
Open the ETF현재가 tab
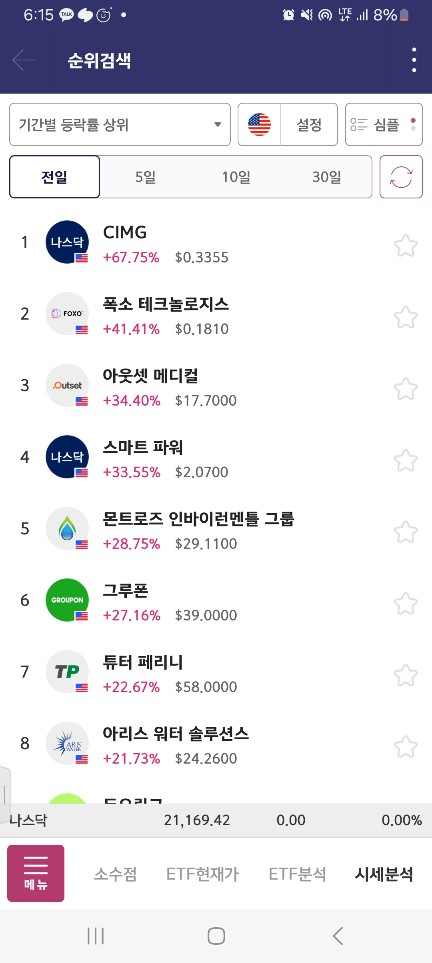click(202, 874)
